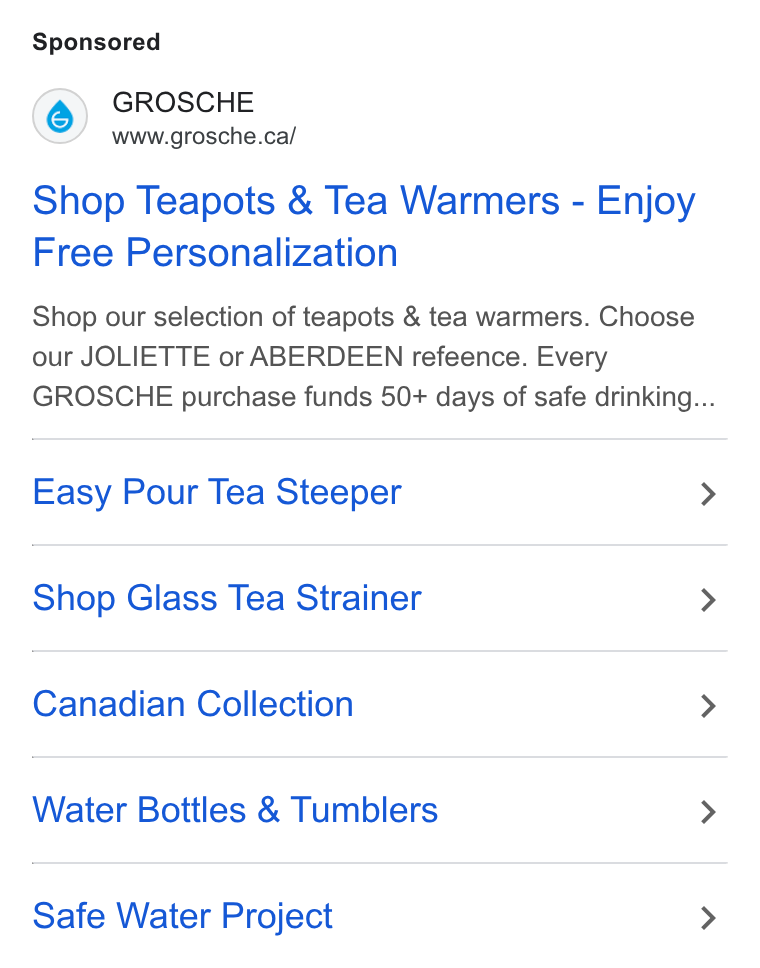Image resolution: width=760 pixels, height=968 pixels.
Task: Select the Canadian Collection sitelink
Action: click(x=380, y=704)
